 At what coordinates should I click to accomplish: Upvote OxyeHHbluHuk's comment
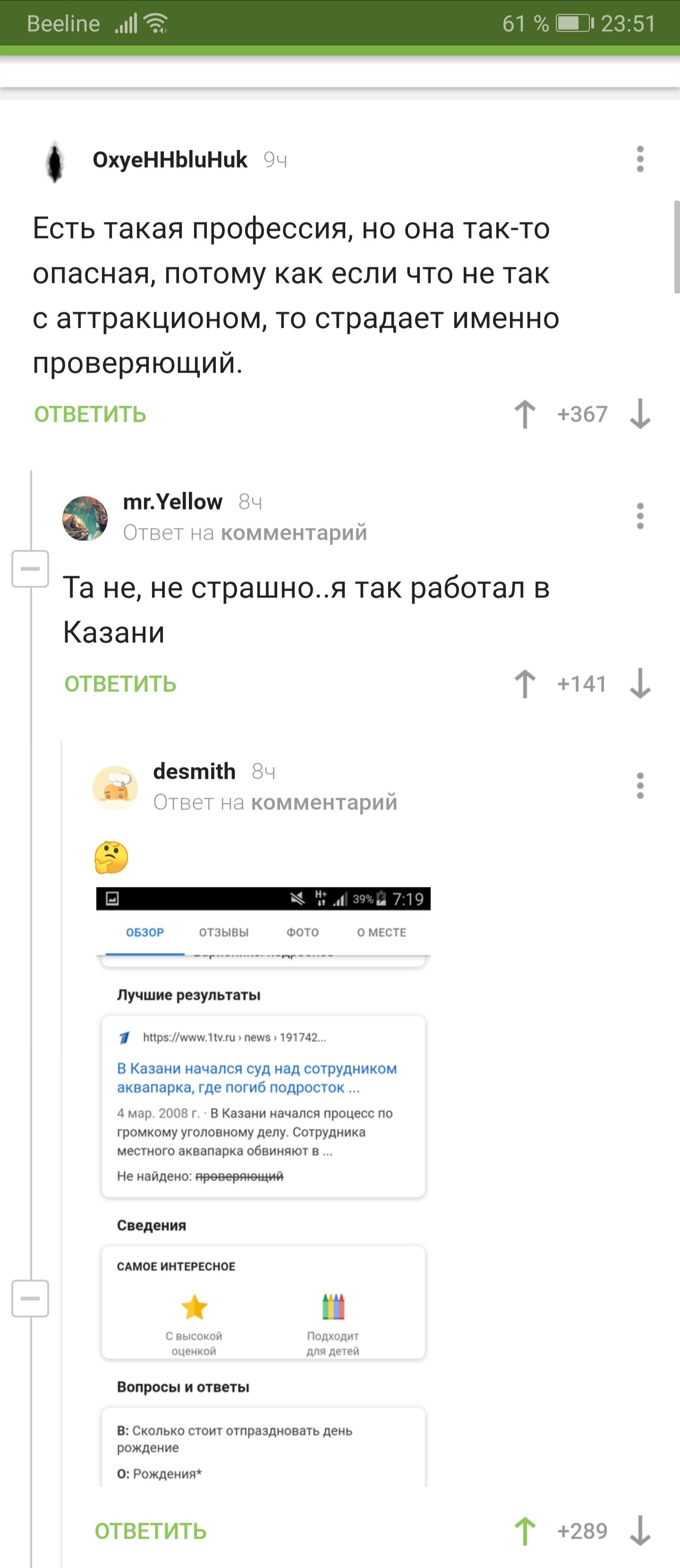coord(525,414)
